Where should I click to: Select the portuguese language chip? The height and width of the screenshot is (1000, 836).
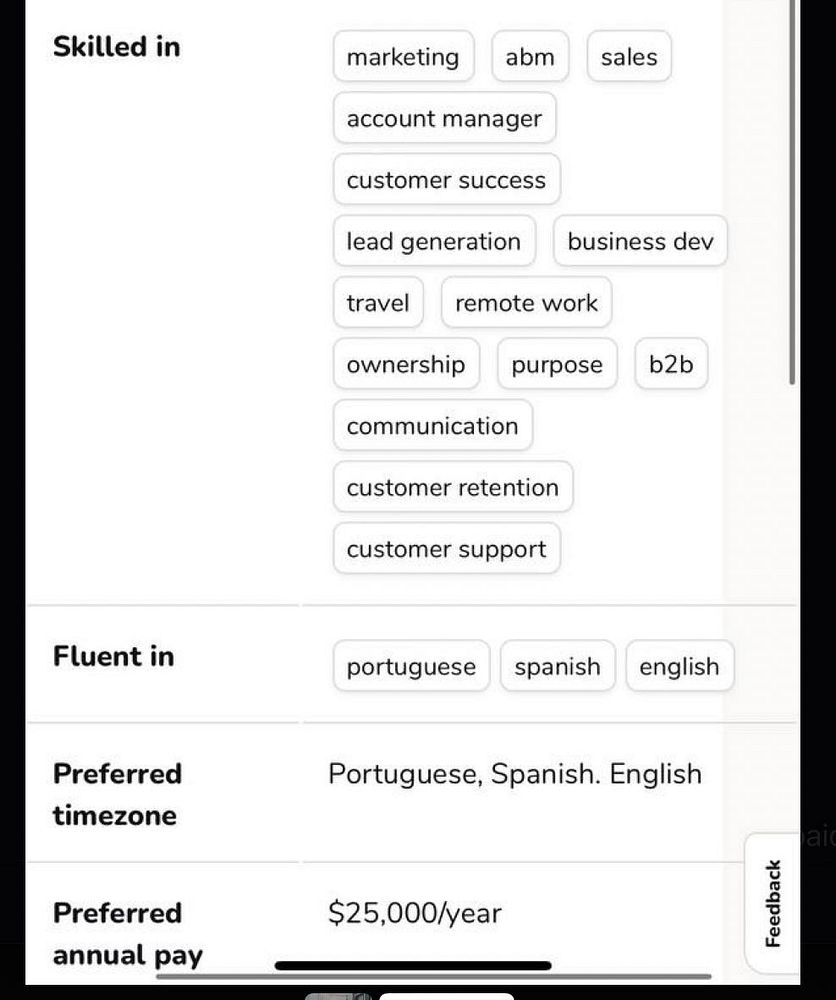[x=411, y=667]
